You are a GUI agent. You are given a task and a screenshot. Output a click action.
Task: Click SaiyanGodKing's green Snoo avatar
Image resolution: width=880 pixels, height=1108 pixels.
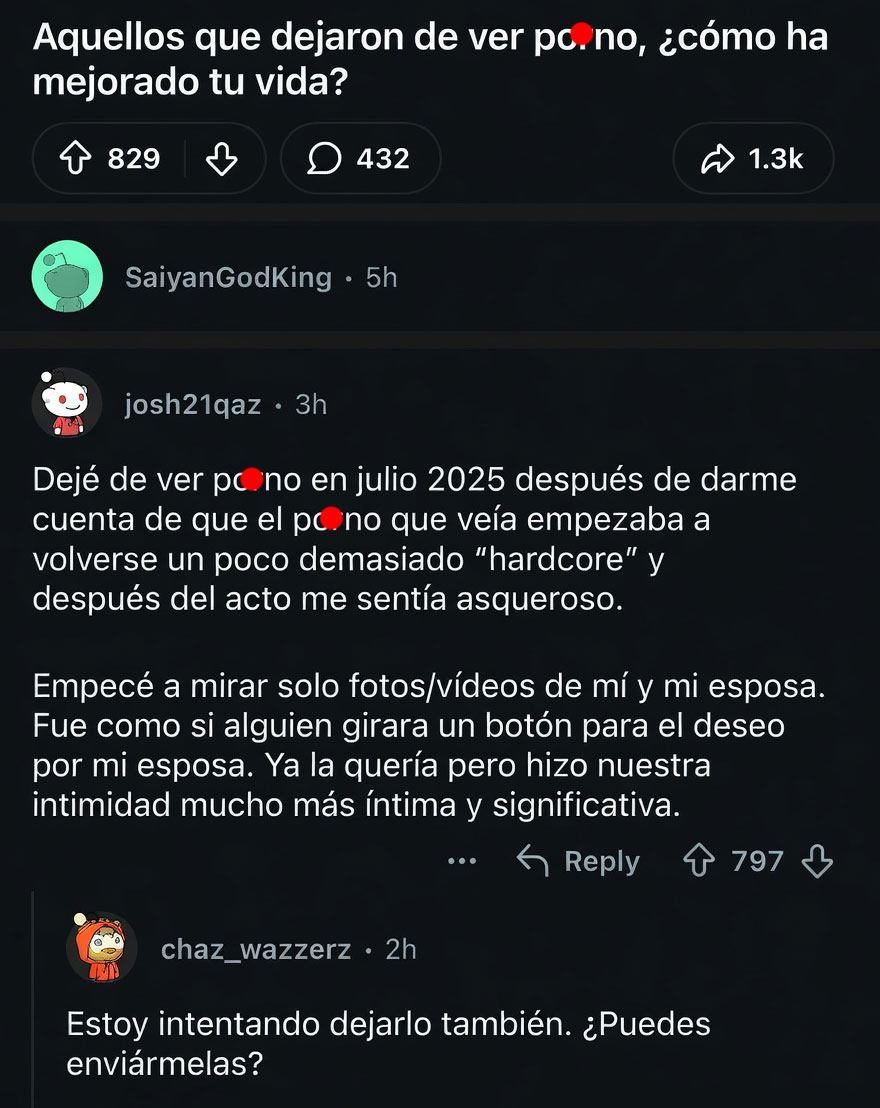coord(67,277)
